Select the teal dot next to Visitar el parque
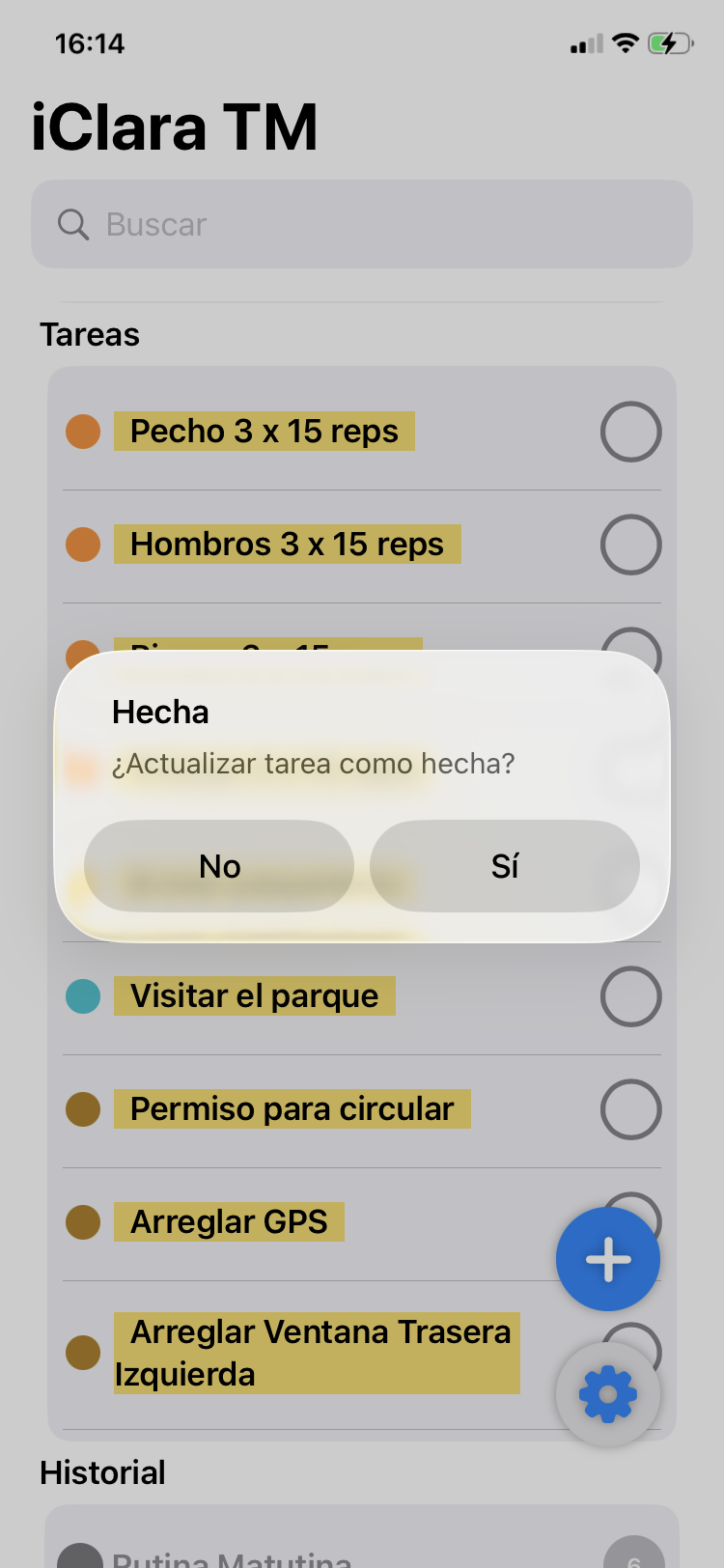The image size is (724, 1568). click(x=83, y=995)
